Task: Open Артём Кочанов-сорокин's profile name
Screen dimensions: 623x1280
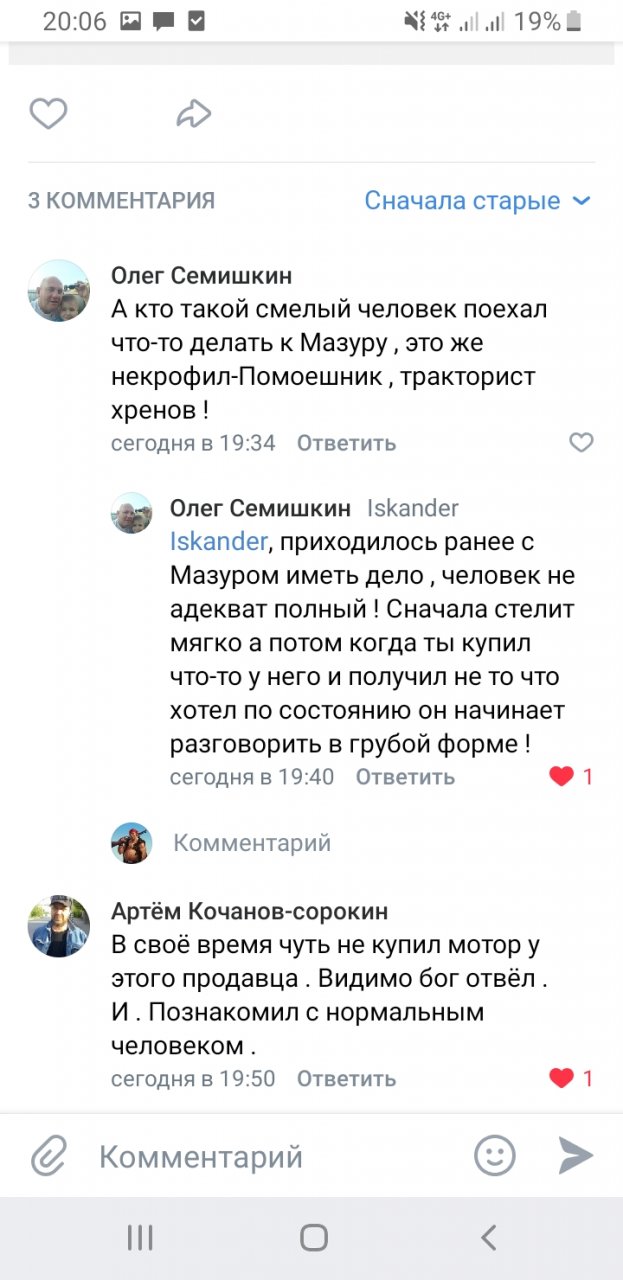Action: pos(249,911)
